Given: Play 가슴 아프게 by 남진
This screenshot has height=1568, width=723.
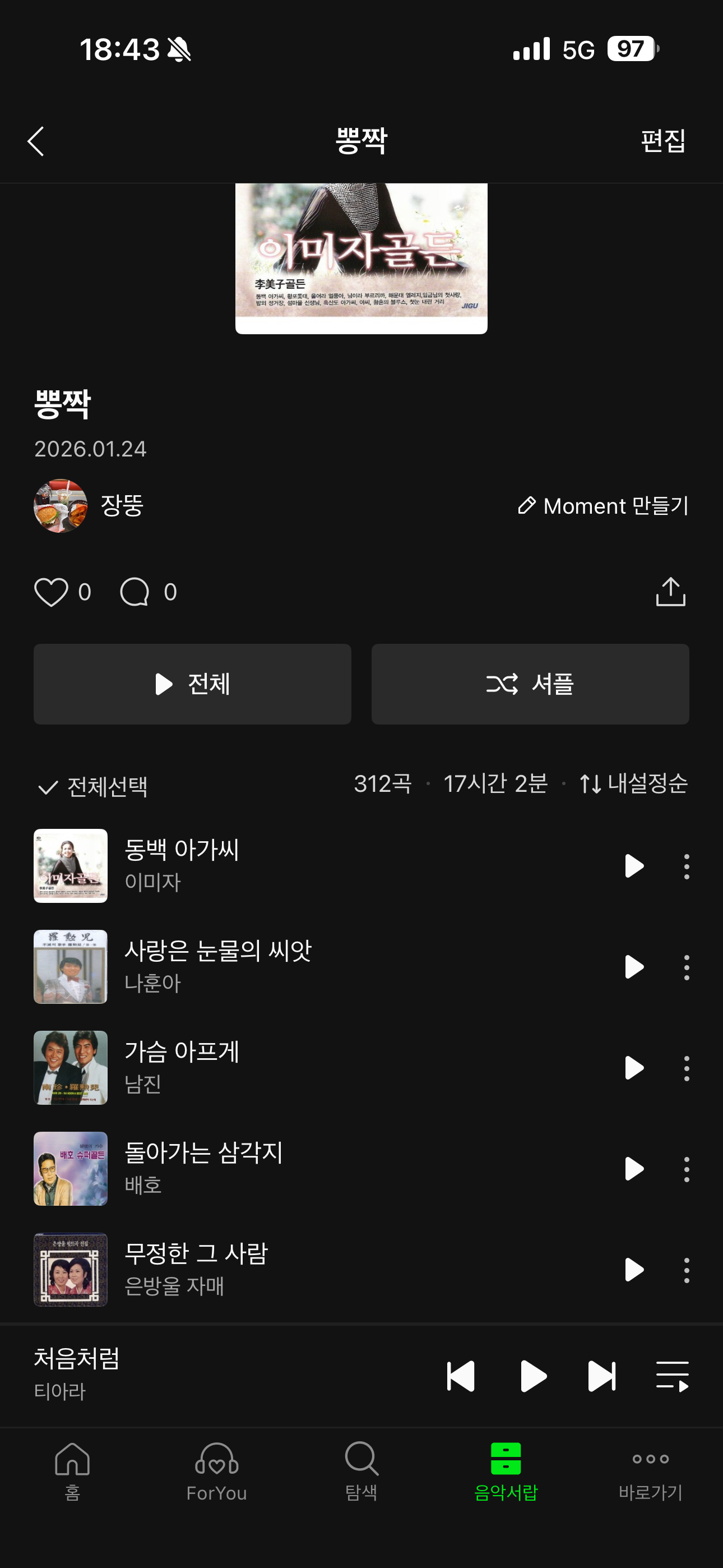Looking at the screenshot, I should pyautogui.click(x=633, y=1068).
